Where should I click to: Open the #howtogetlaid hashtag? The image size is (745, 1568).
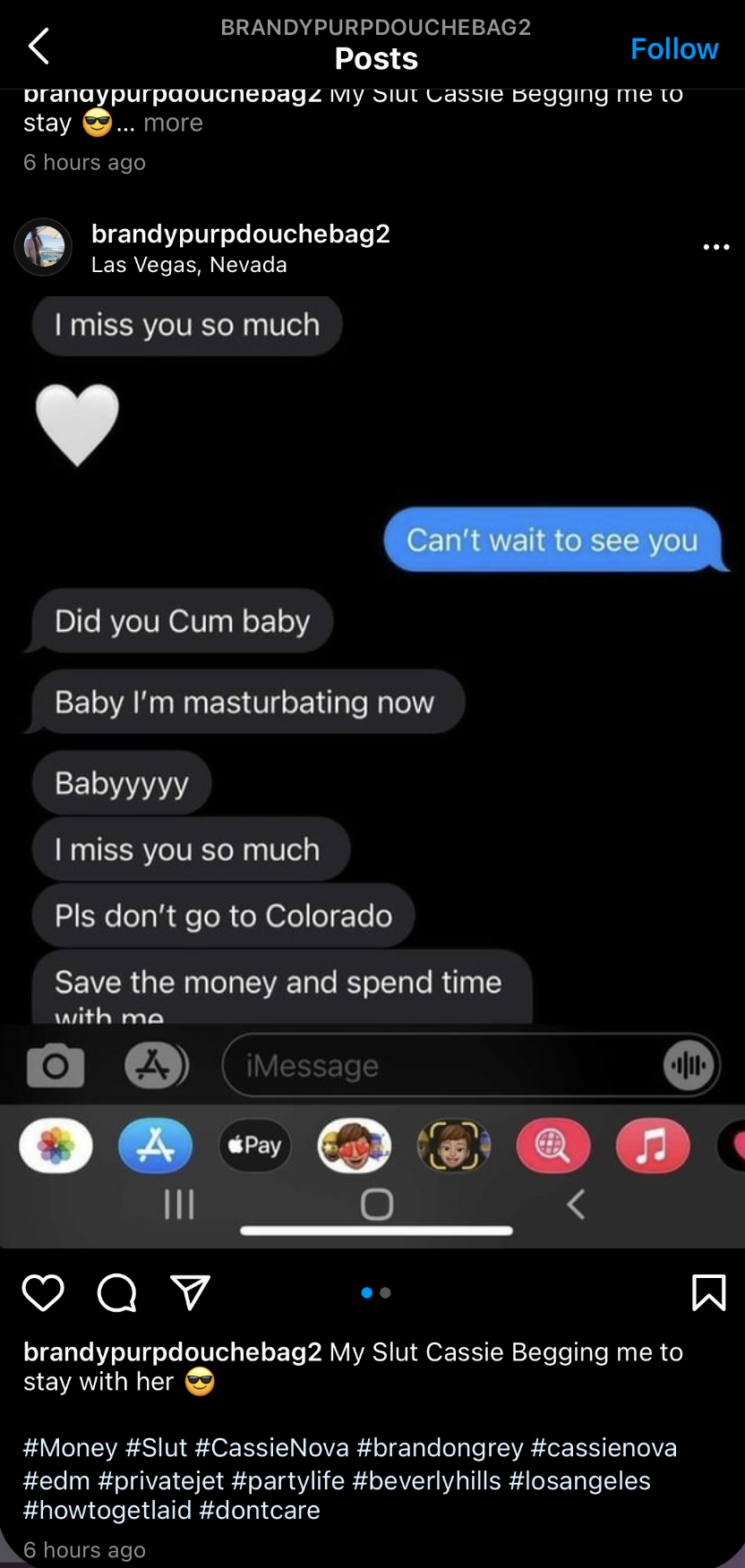click(107, 1510)
